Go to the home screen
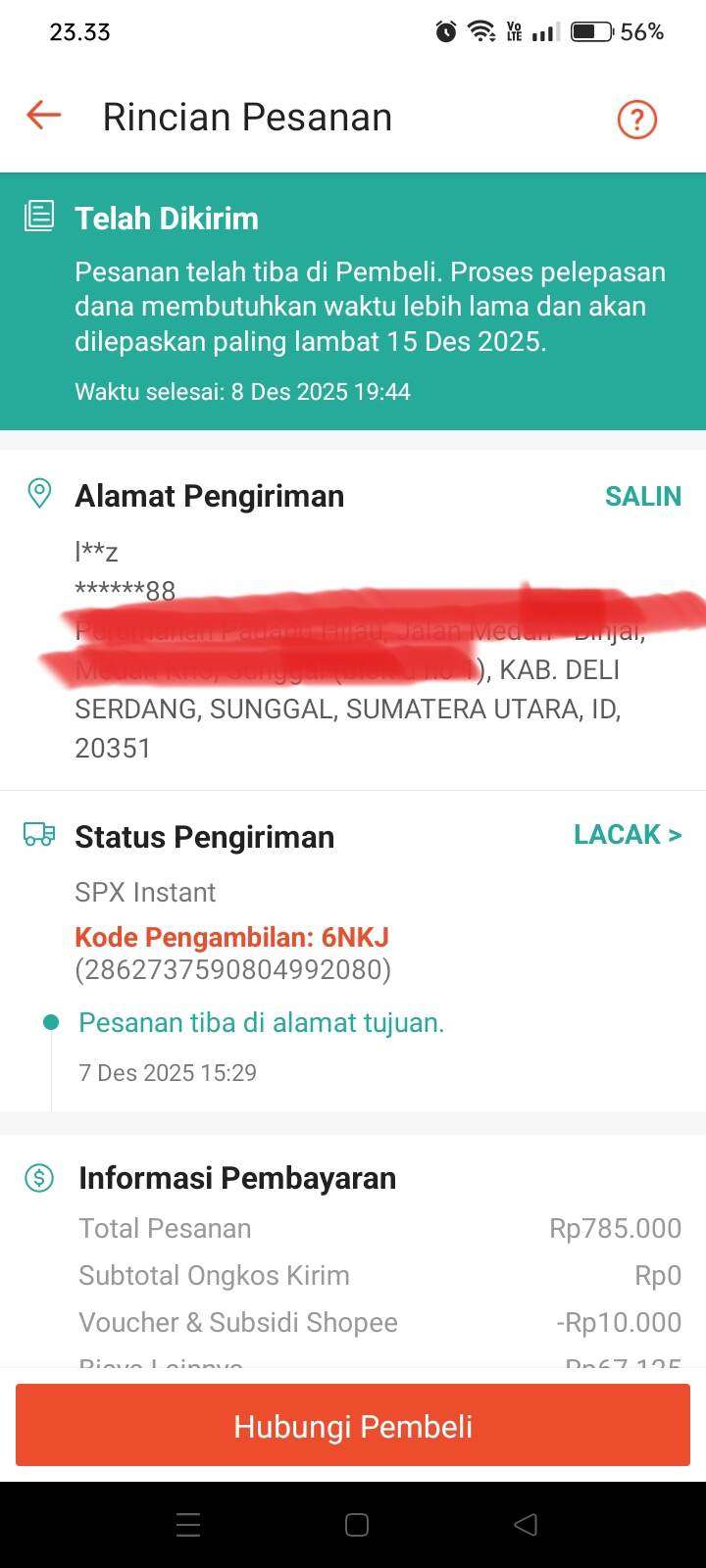This screenshot has height=1568, width=706. coord(357,1524)
